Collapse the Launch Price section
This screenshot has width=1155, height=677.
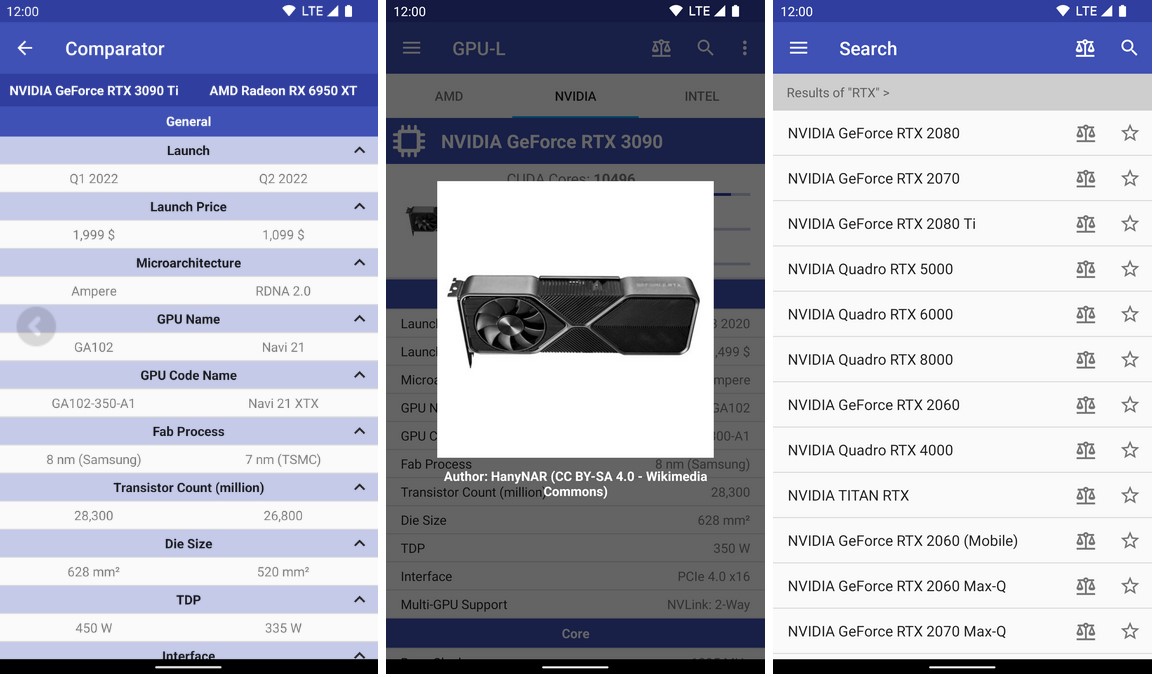point(359,207)
